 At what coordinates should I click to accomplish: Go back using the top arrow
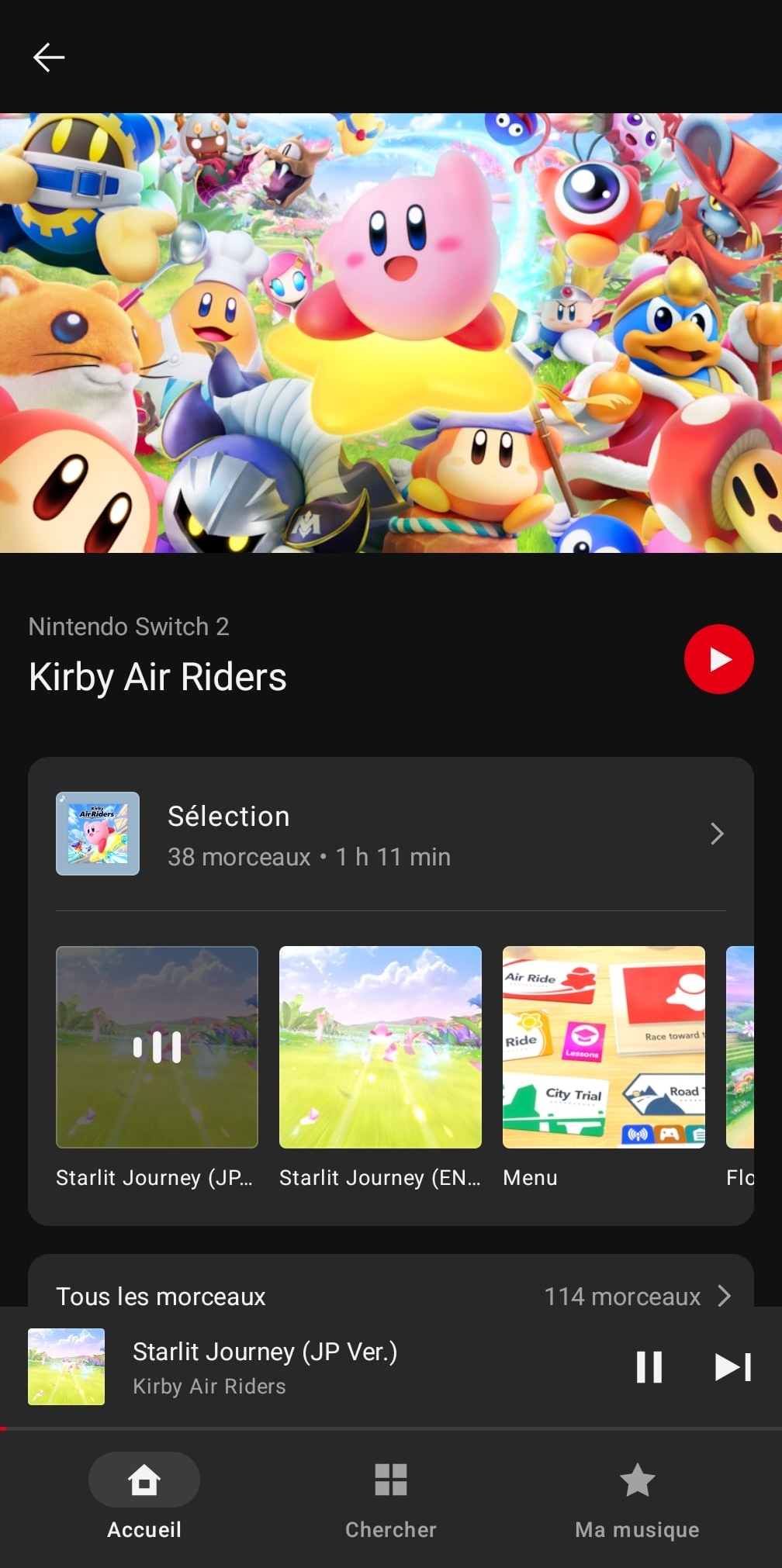click(49, 57)
